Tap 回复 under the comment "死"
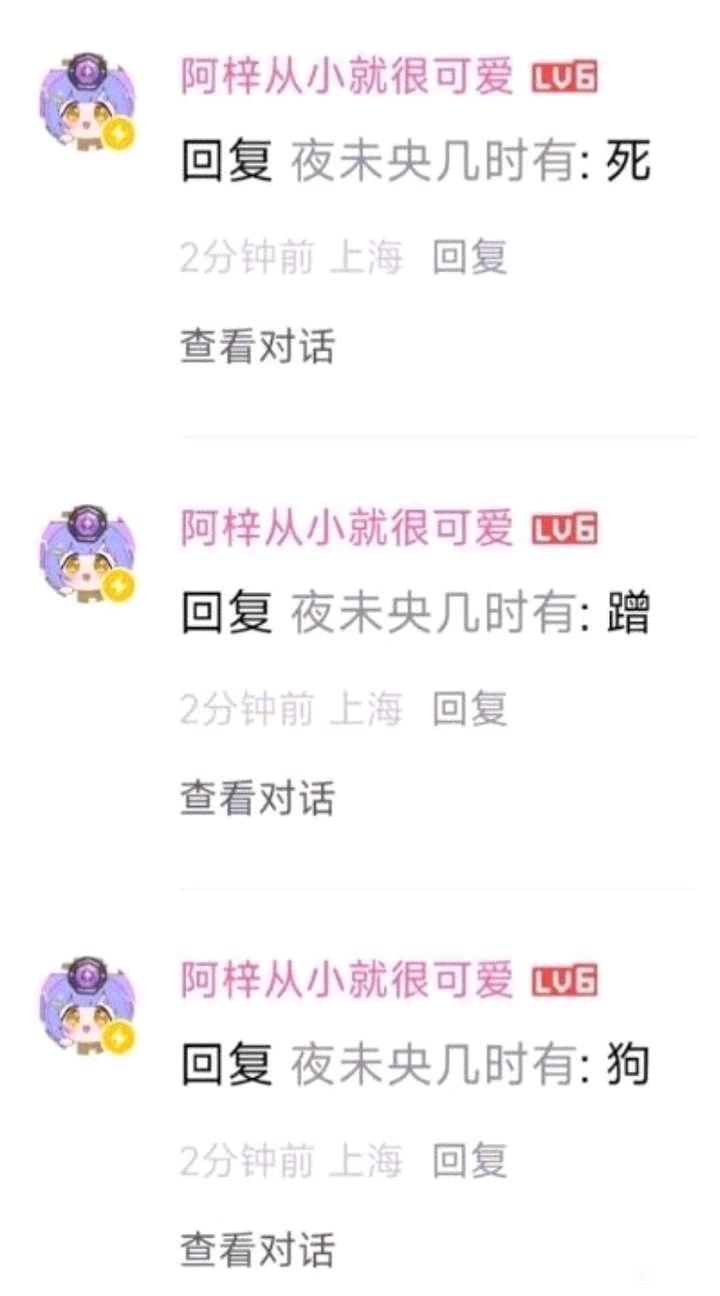Screen dimensions: 720x1296 [470, 258]
